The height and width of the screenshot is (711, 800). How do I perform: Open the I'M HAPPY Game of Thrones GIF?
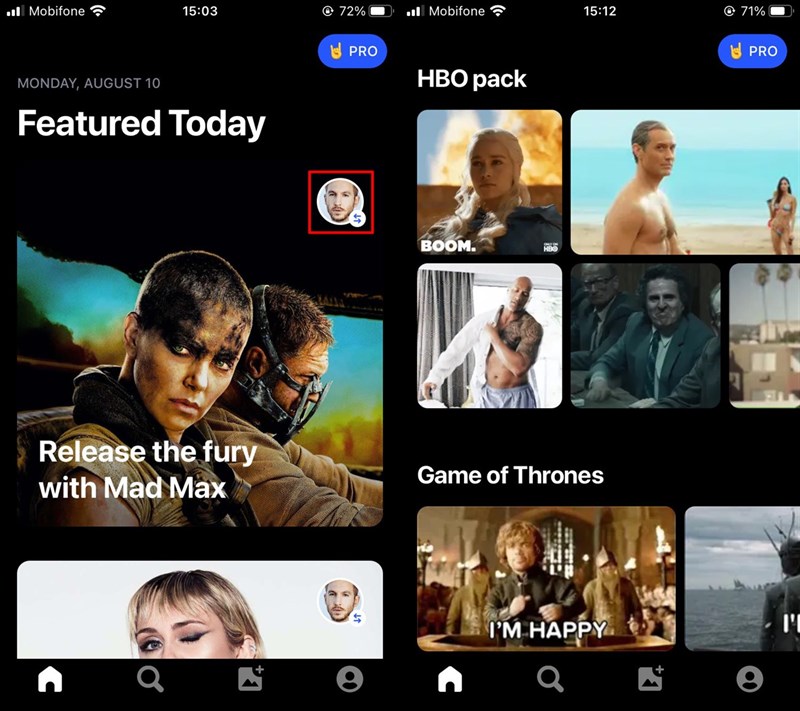pos(546,578)
